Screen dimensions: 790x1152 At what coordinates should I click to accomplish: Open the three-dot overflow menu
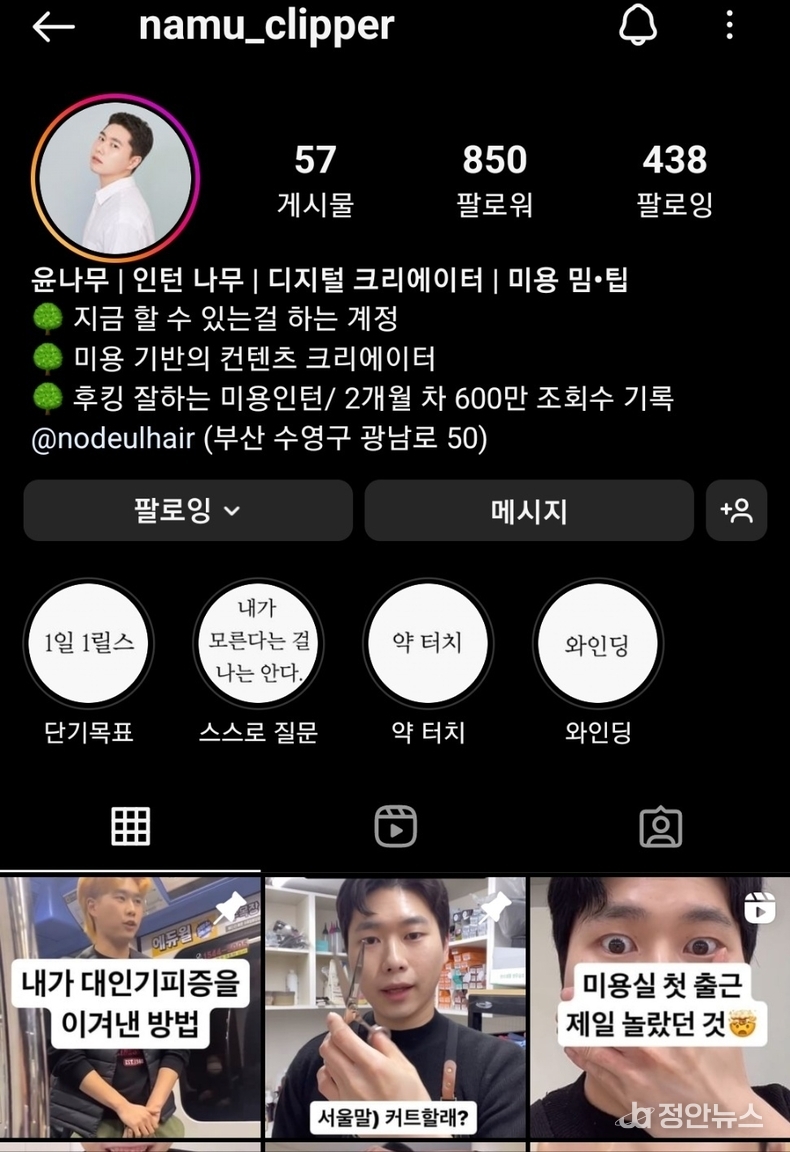[x=730, y=26]
